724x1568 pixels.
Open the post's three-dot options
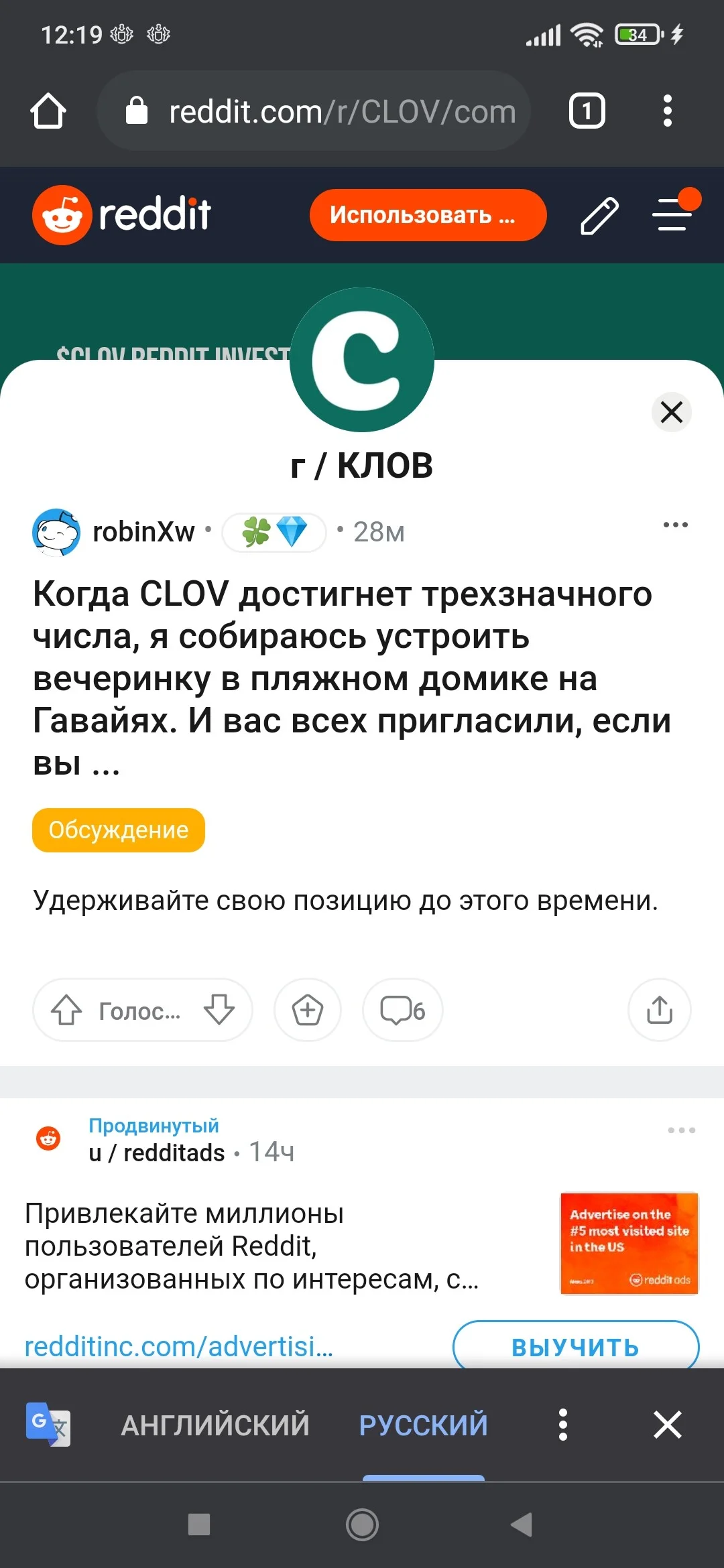675,525
